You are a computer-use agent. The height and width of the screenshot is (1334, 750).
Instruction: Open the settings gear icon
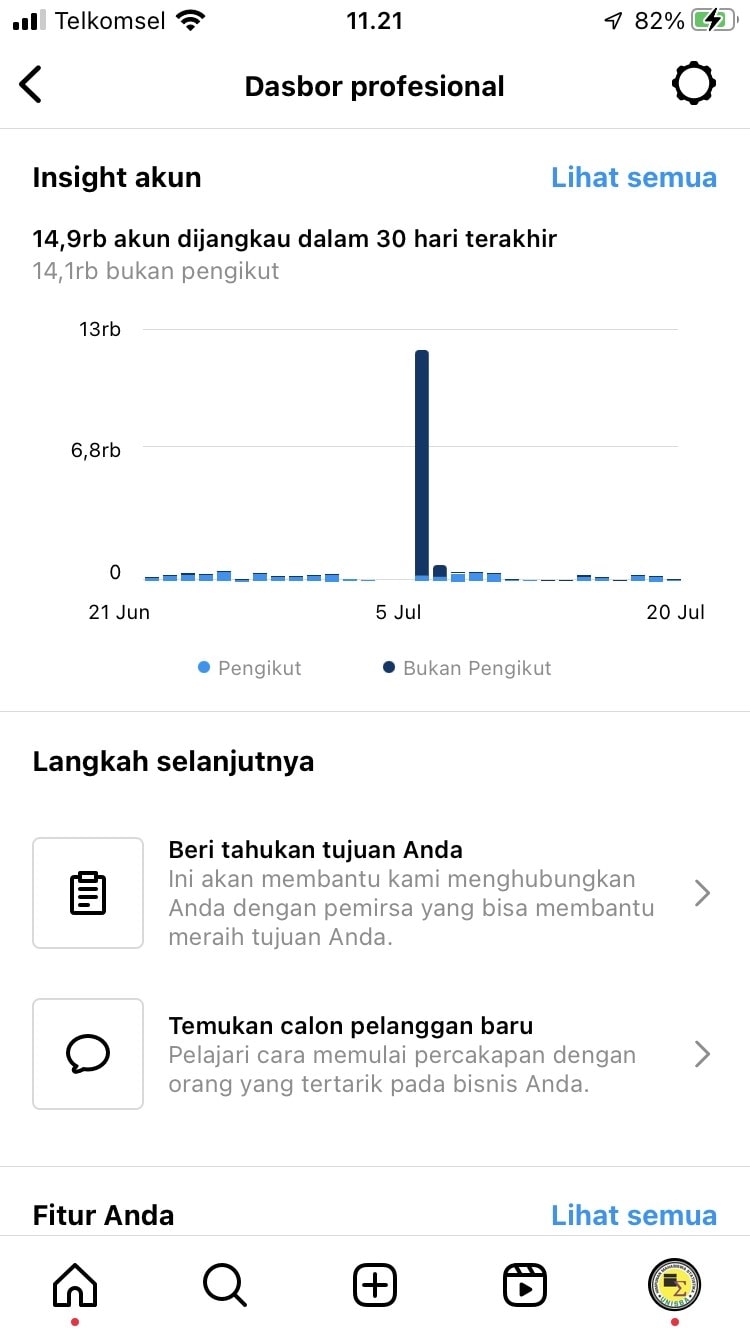pos(693,85)
